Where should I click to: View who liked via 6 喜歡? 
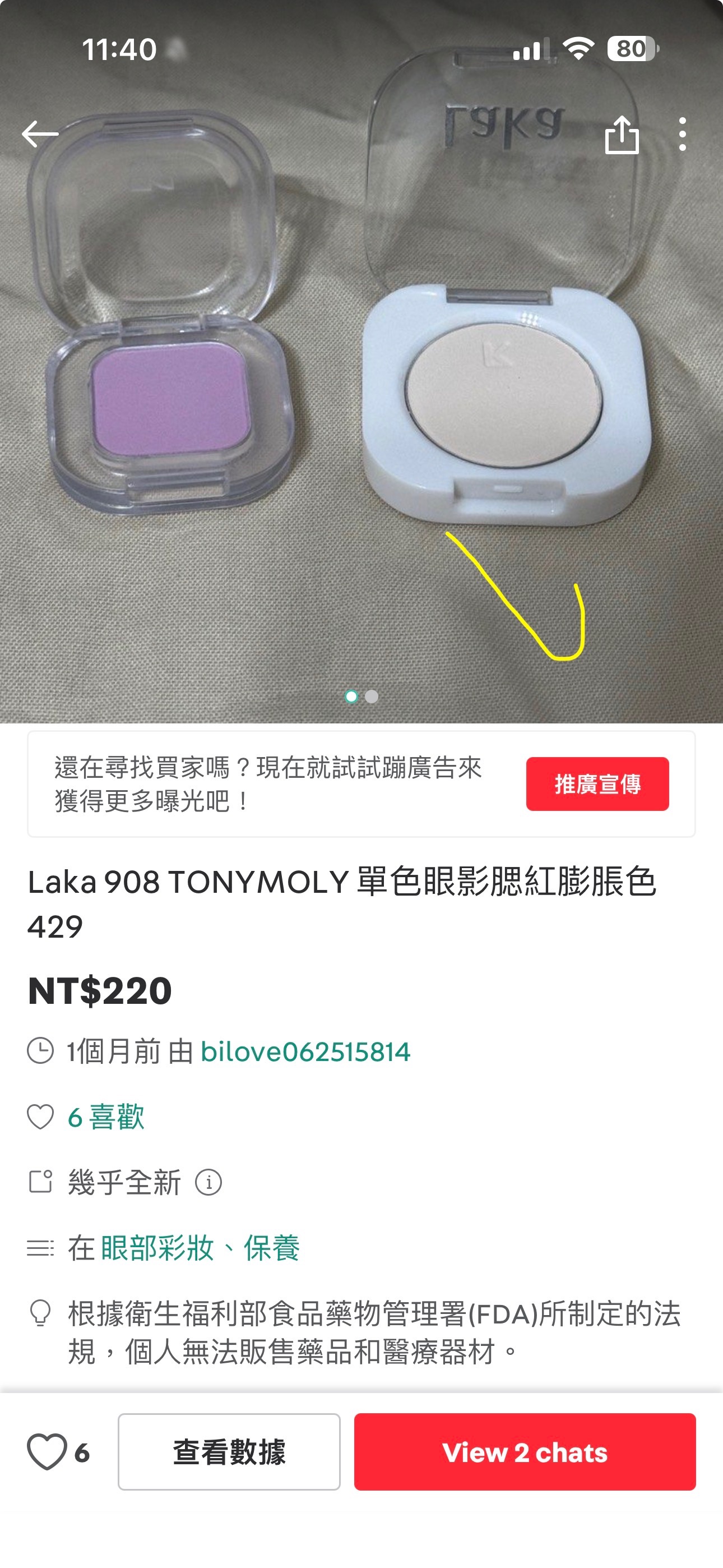[106, 1117]
